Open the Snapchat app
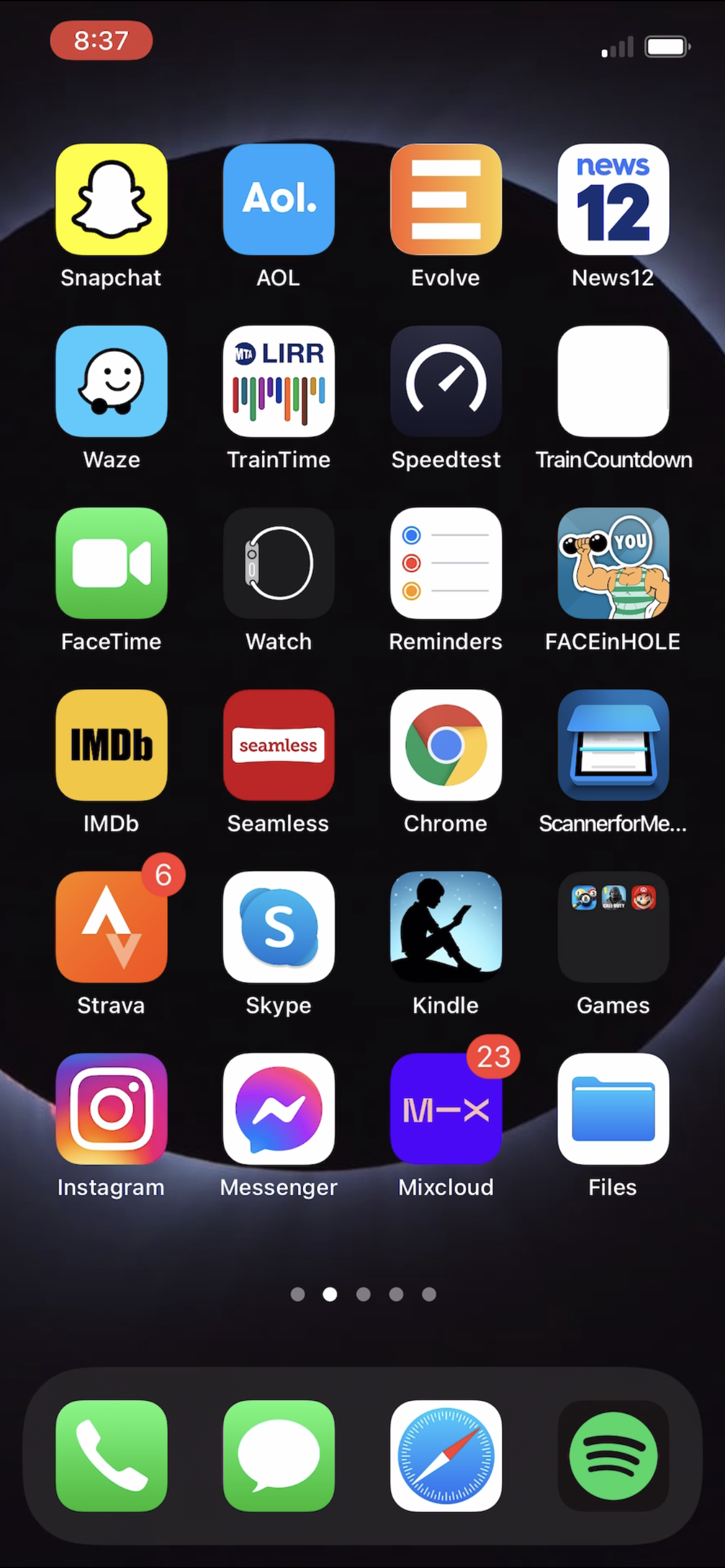The image size is (725, 1568). (x=112, y=199)
